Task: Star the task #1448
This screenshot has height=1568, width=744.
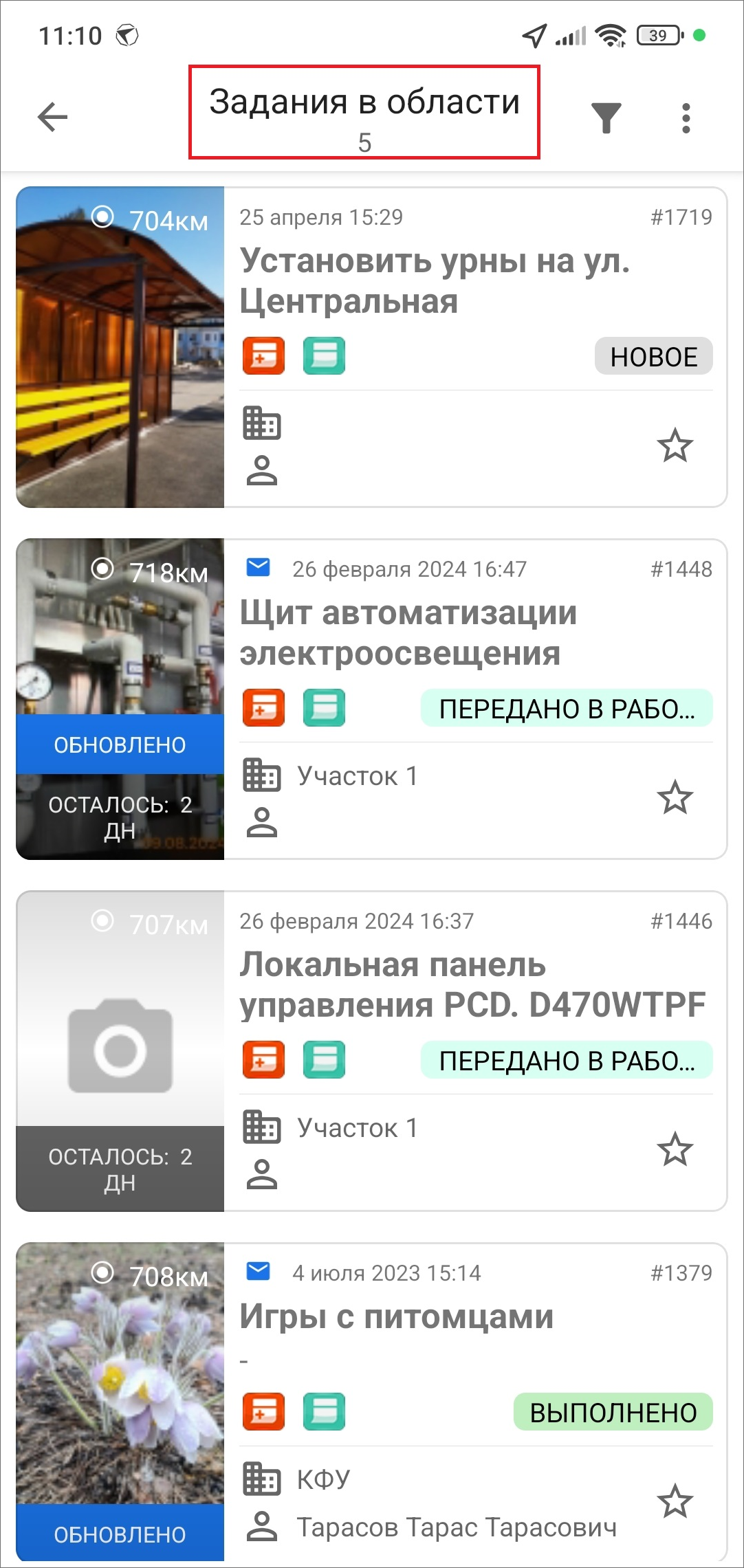Action: coord(675,797)
